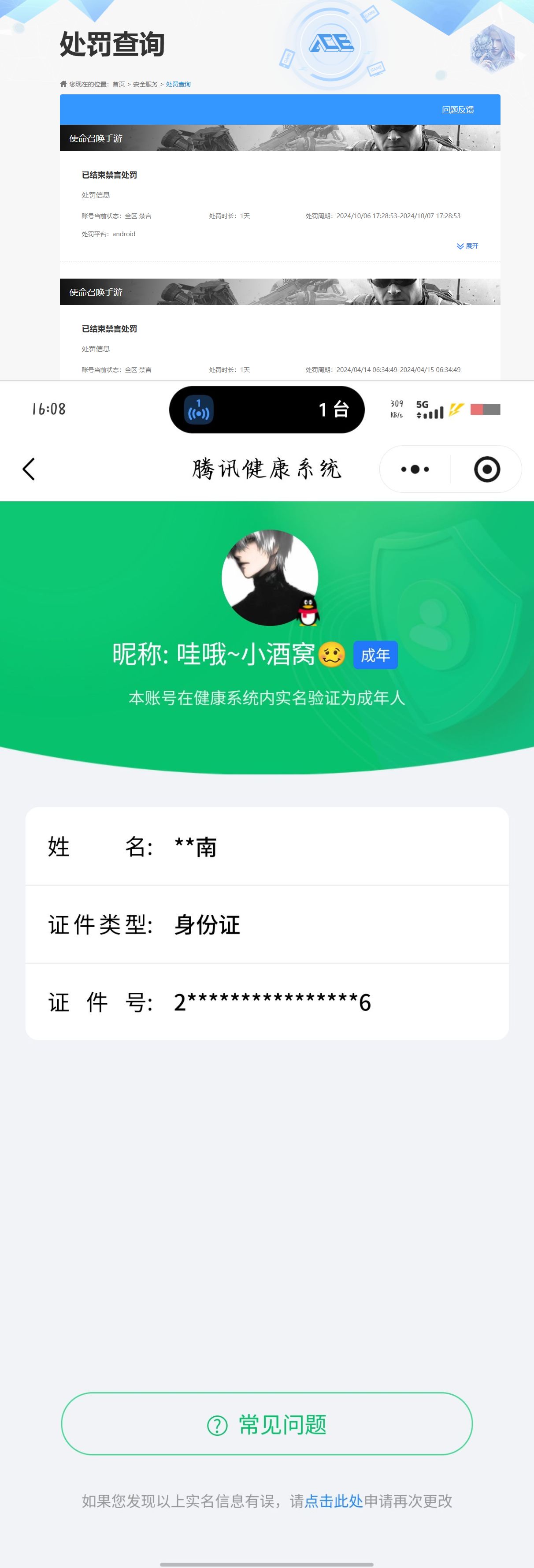Expand the first 禁言处罚 card via 展开

click(x=467, y=246)
